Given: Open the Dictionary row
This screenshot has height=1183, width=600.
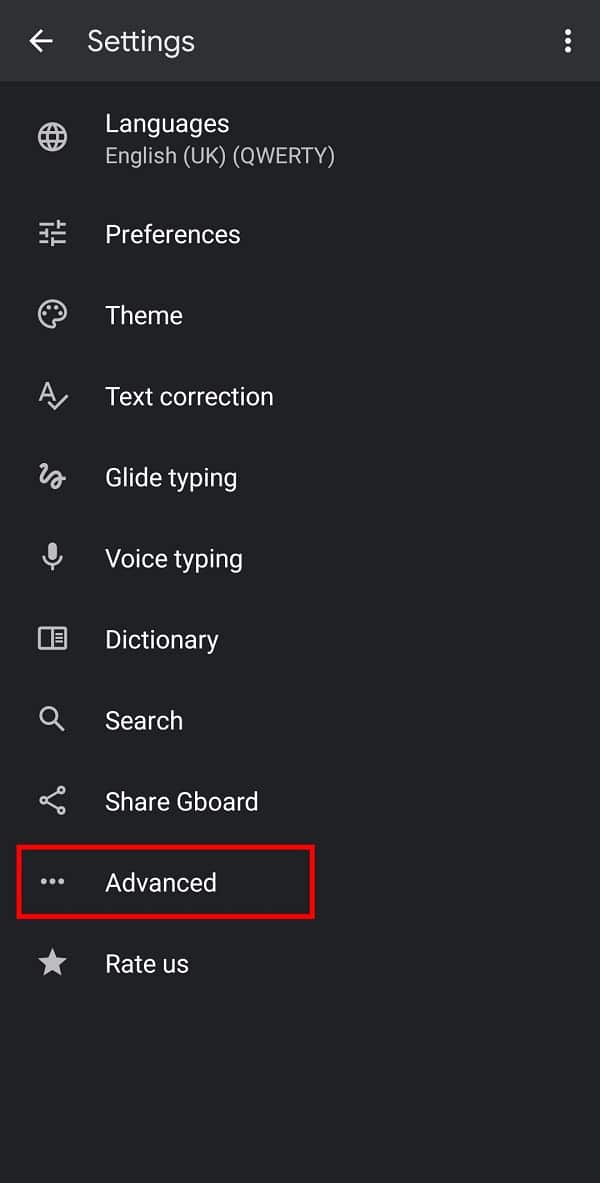Looking at the screenshot, I should click(161, 639).
